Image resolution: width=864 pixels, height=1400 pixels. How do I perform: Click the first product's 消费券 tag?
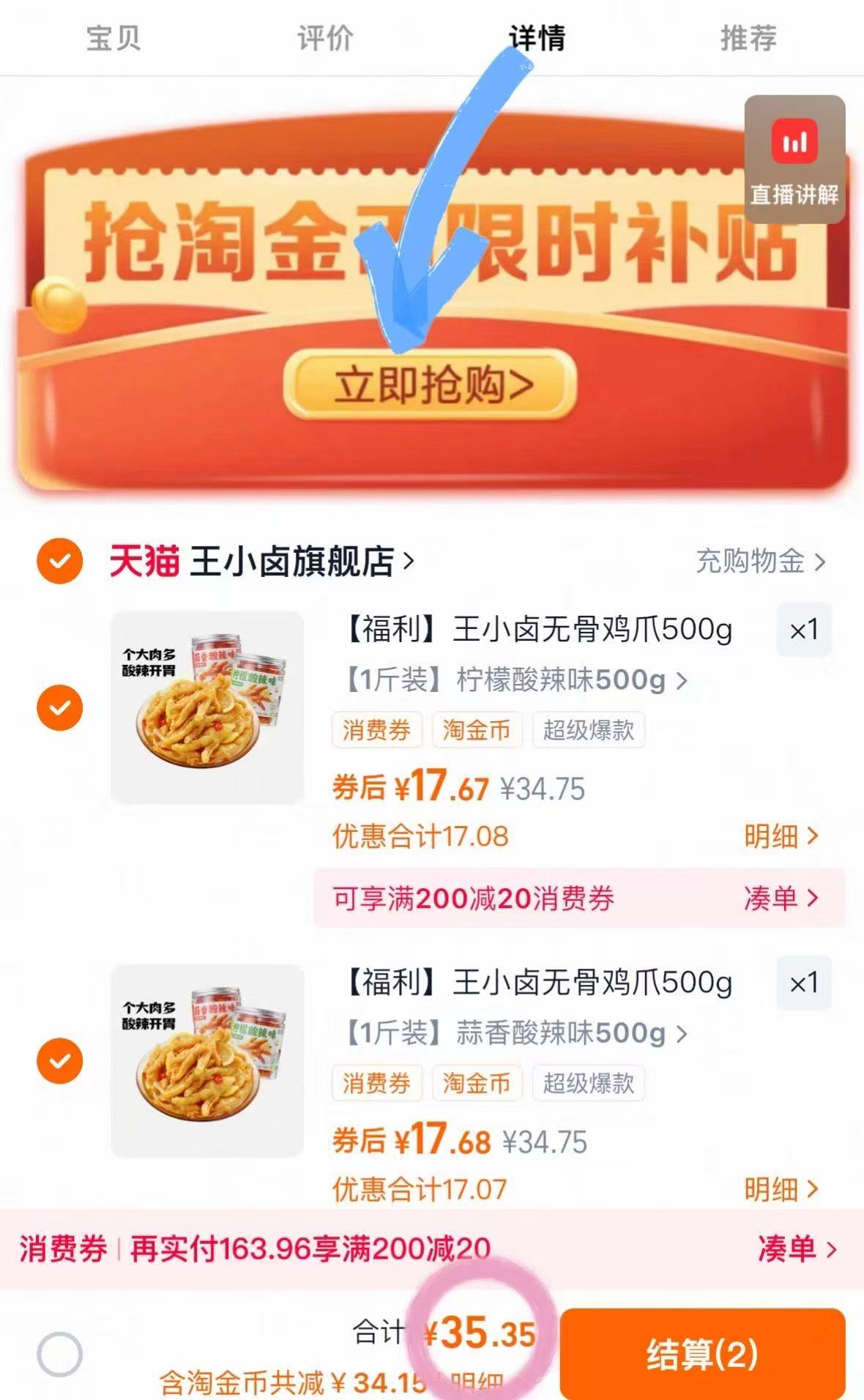point(376,729)
